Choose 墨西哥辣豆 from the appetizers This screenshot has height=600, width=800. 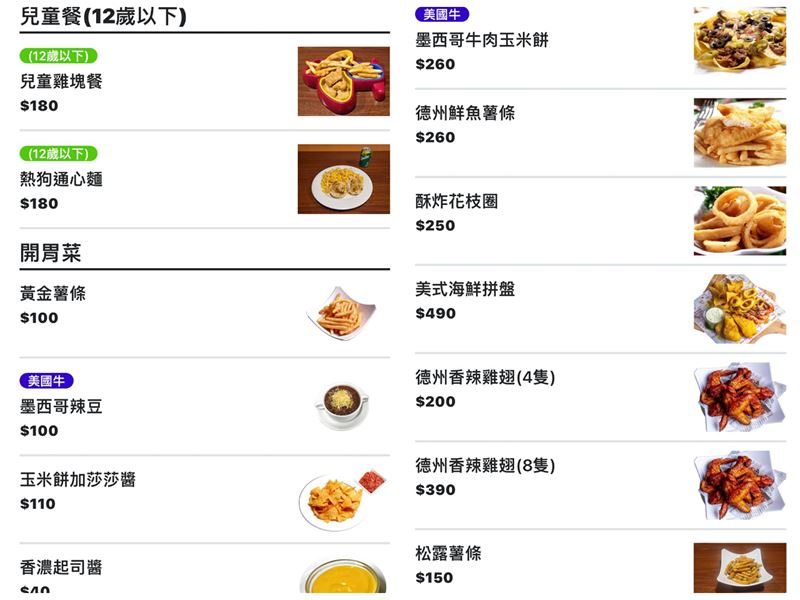(x=62, y=407)
